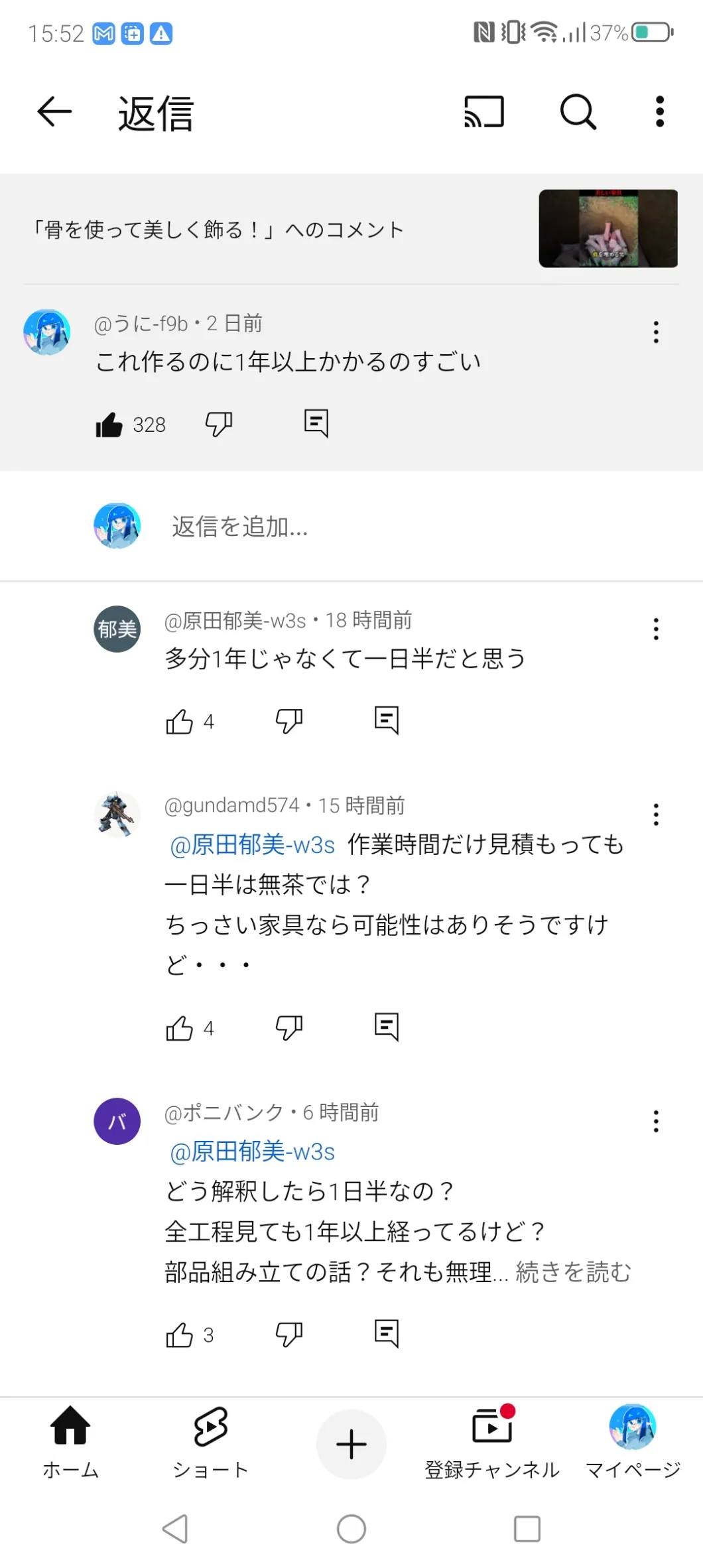Like the reply by @gundamd574

click(179, 1028)
